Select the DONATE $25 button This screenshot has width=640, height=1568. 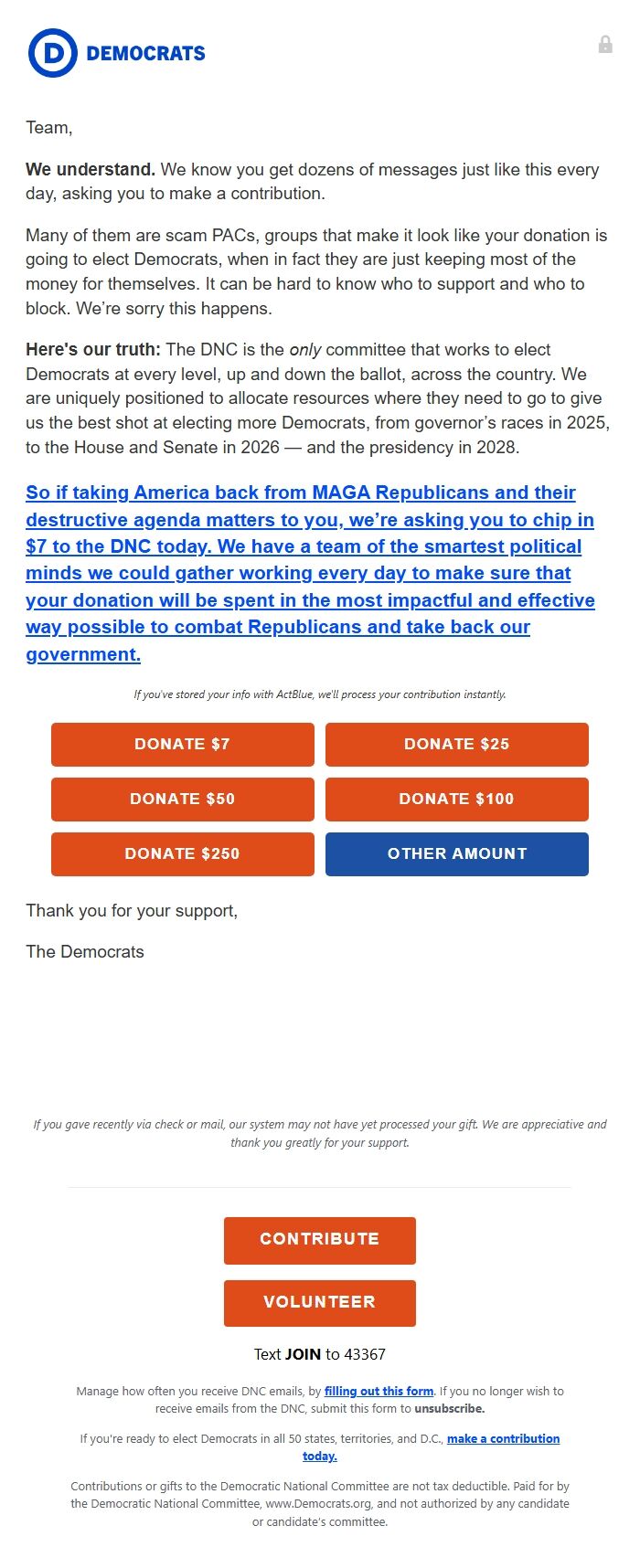tap(456, 744)
